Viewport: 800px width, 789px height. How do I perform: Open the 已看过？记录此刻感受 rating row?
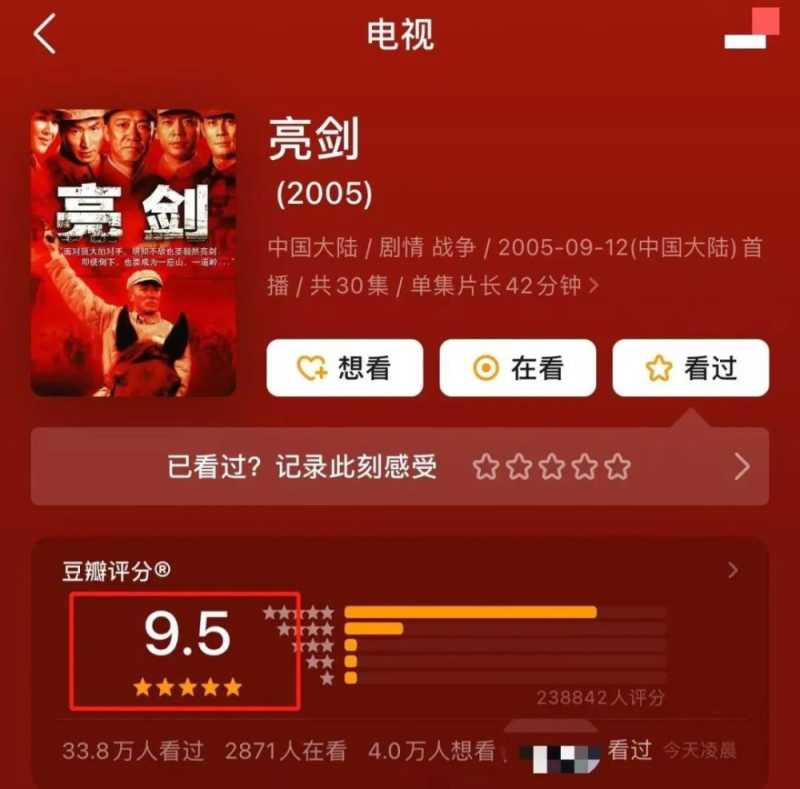click(x=400, y=466)
